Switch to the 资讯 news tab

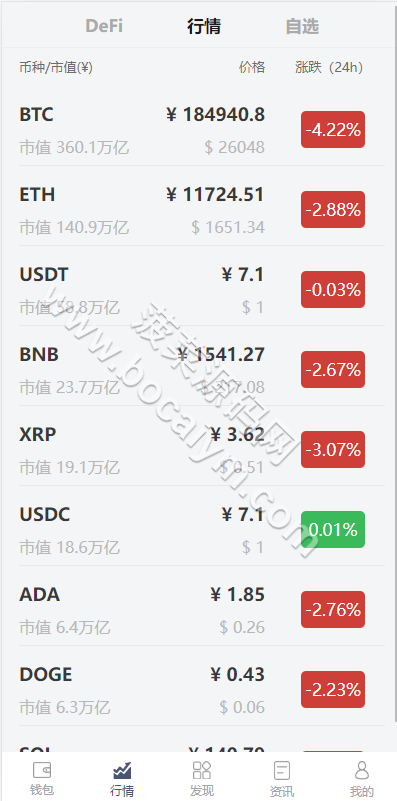[x=282, y=778]
